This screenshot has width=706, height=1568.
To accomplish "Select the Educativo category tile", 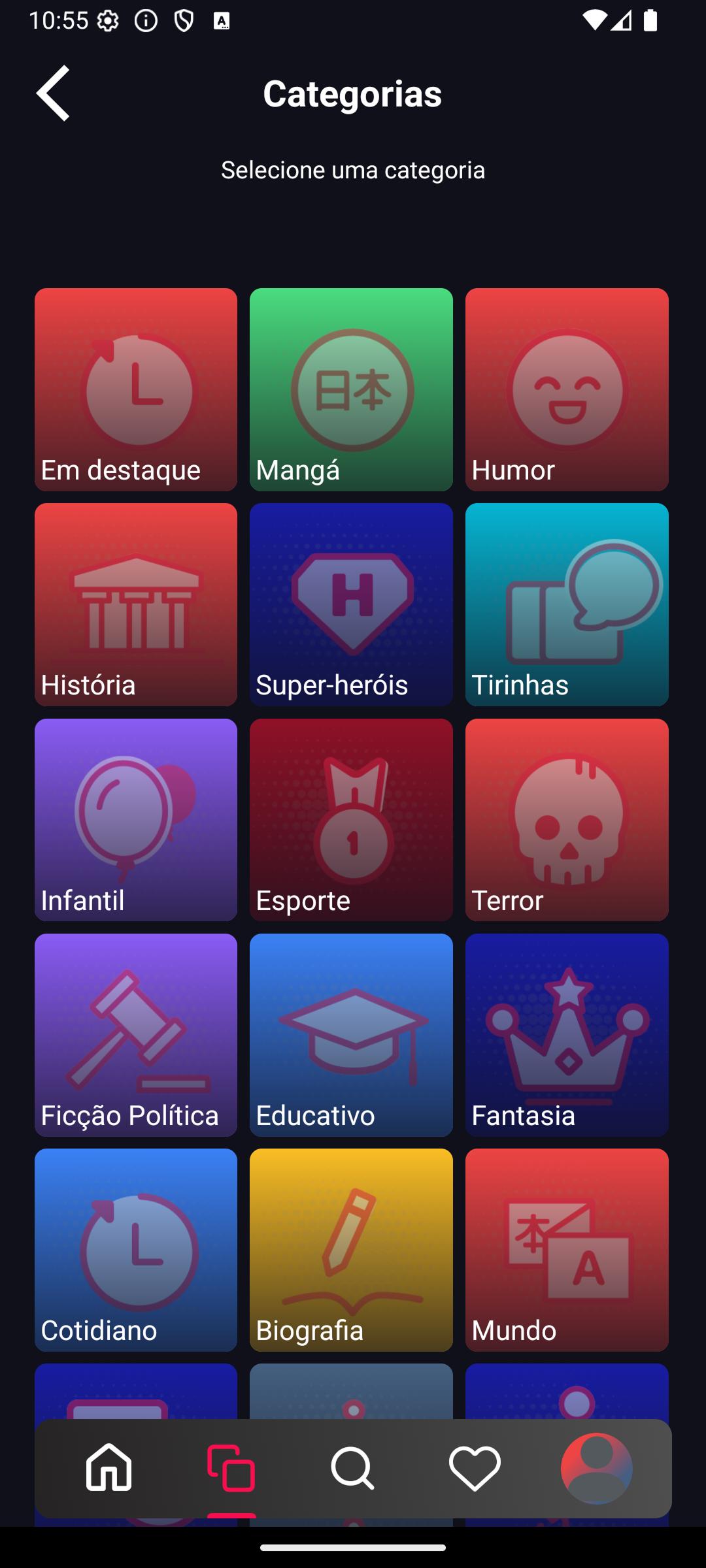I will [x=351, y=1035].
